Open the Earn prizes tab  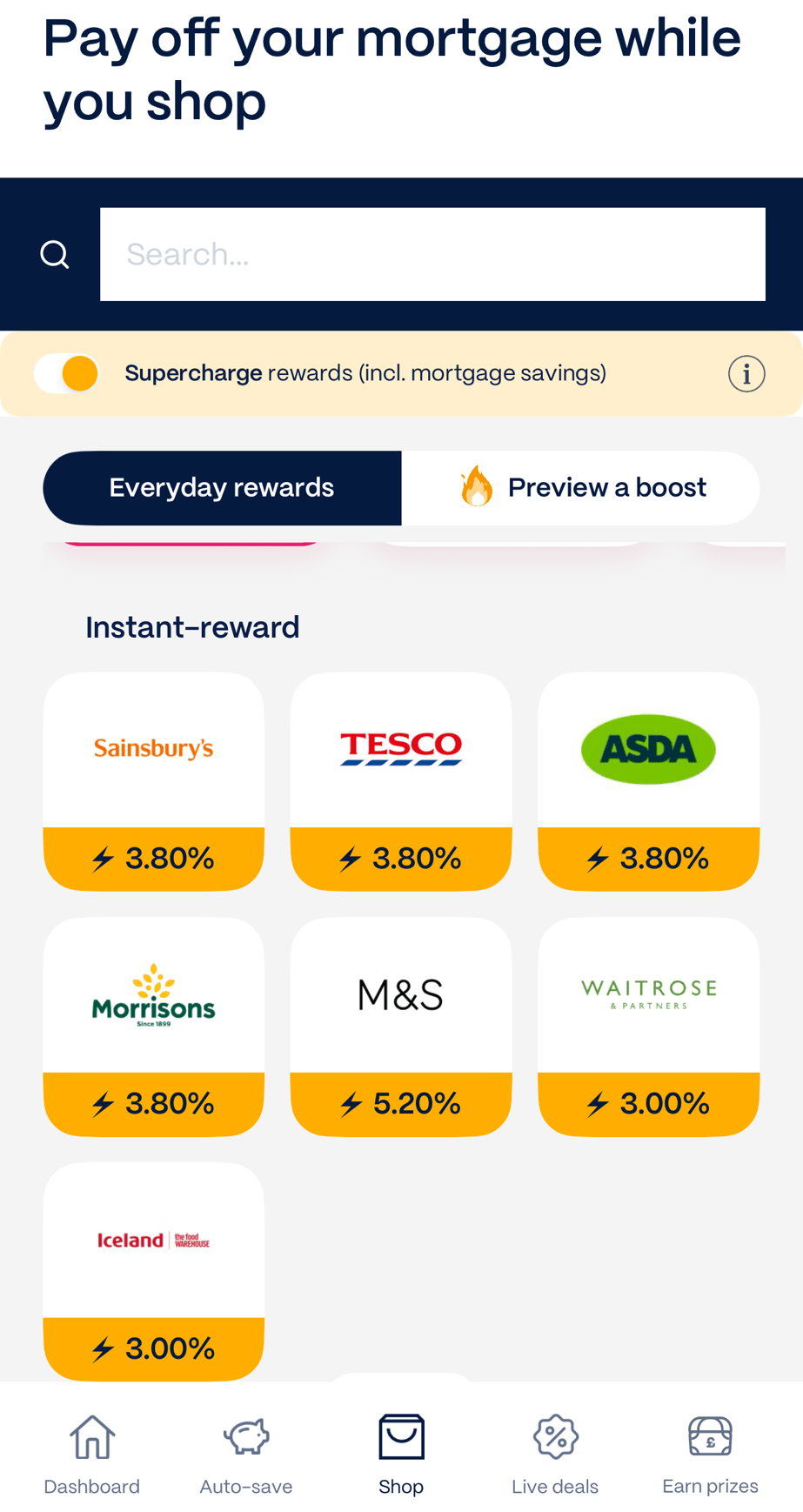[x=710, y=1454]
